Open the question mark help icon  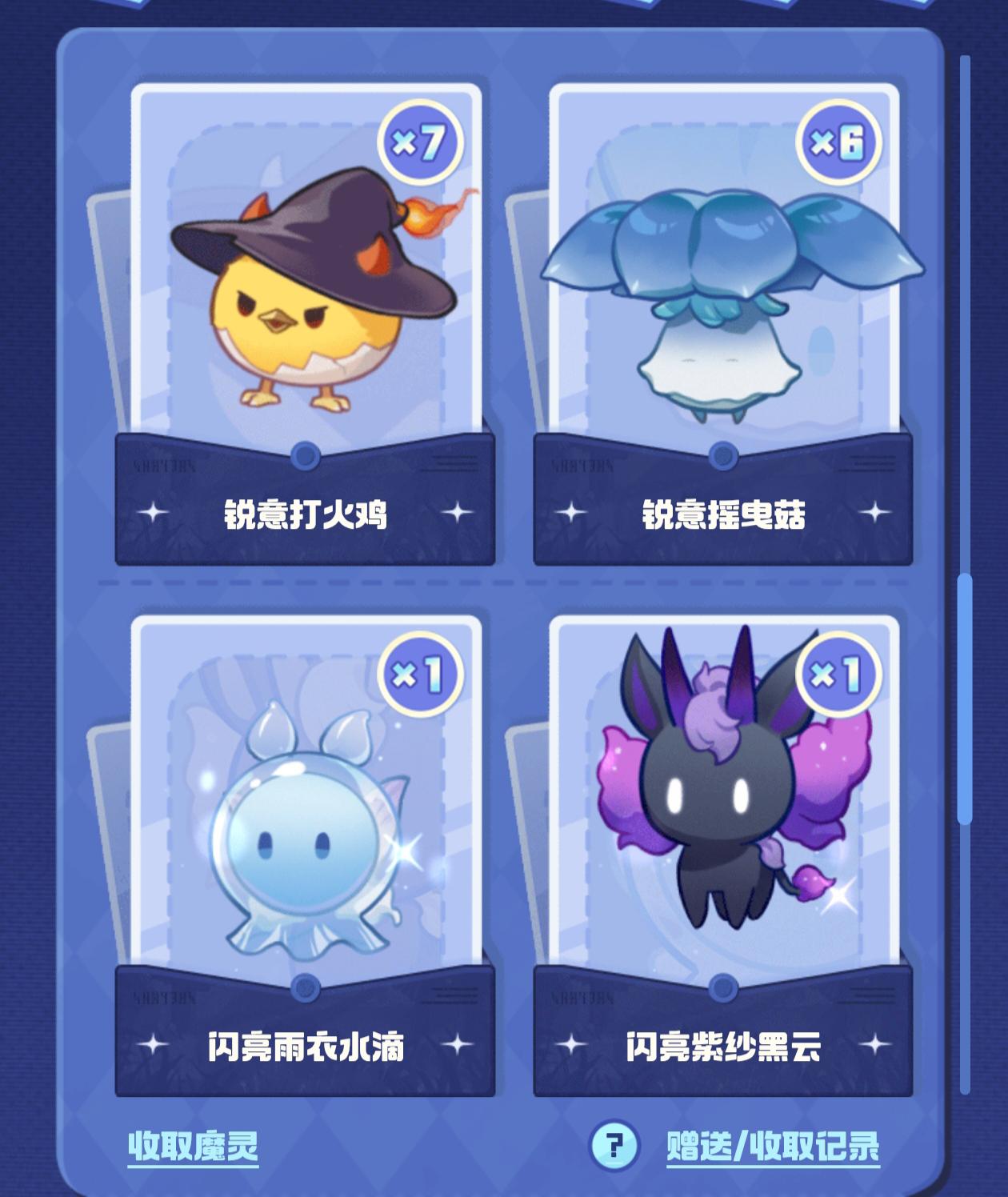pos(614,1145)
